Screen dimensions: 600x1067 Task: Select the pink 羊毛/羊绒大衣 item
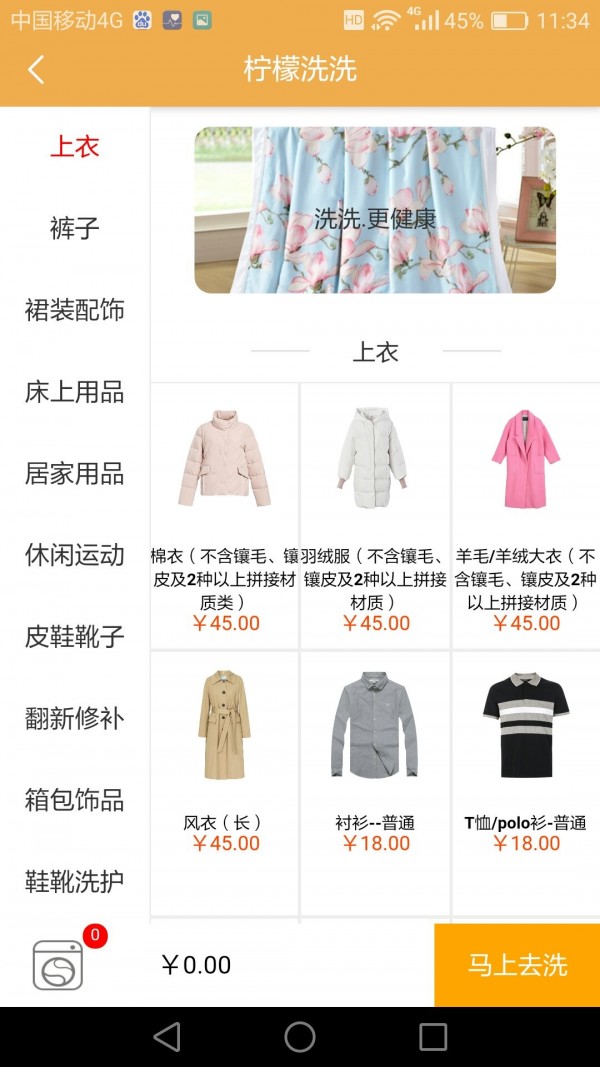(x=526, y=515)
